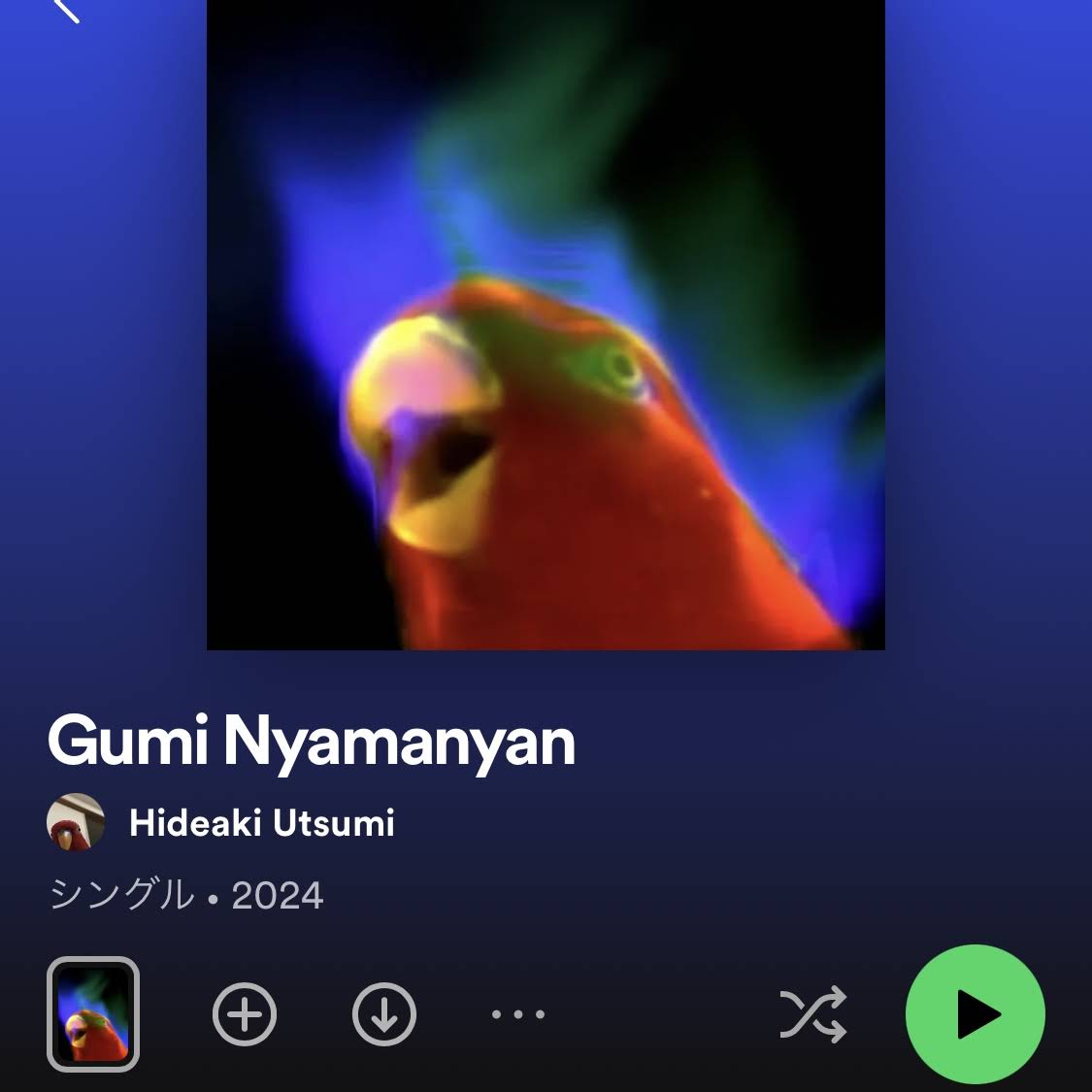Download the Gumi Nyamanyan single

pos(384,1015)
